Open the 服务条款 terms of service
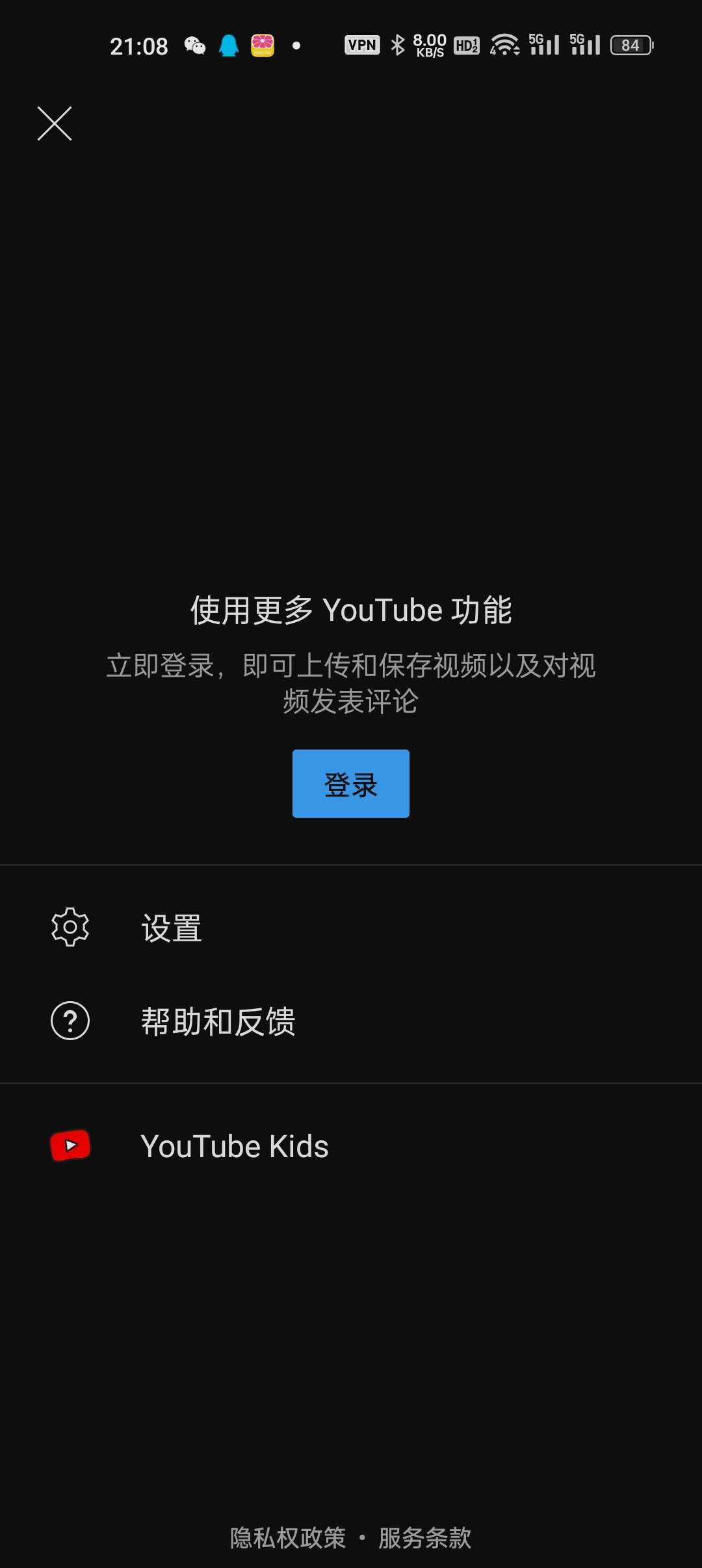Image resolution: width=702 pixels, height=1568 pixels. click(425, 1538)
